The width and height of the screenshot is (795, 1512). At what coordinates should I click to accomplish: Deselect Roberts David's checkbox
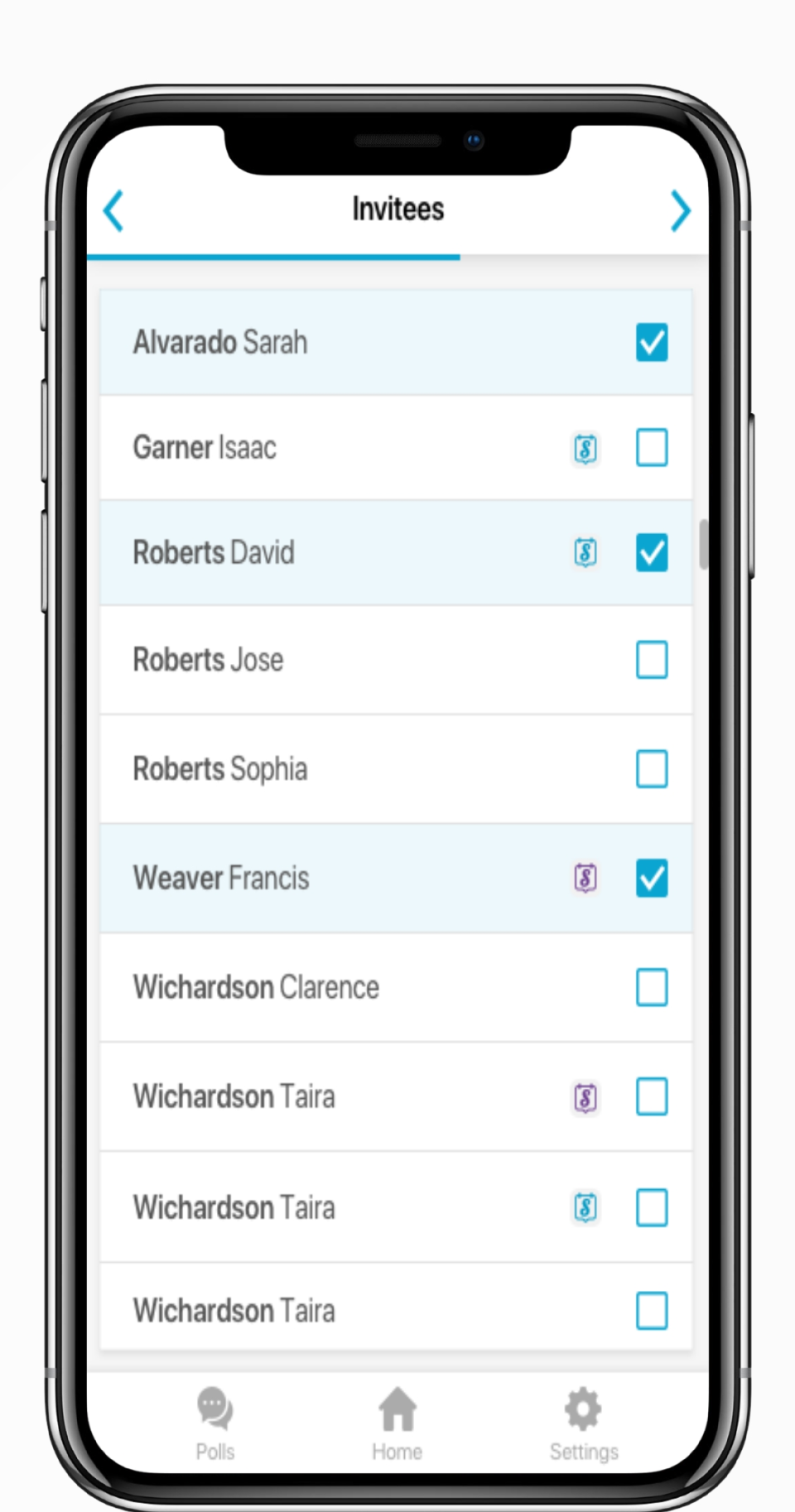click(652, 552)
